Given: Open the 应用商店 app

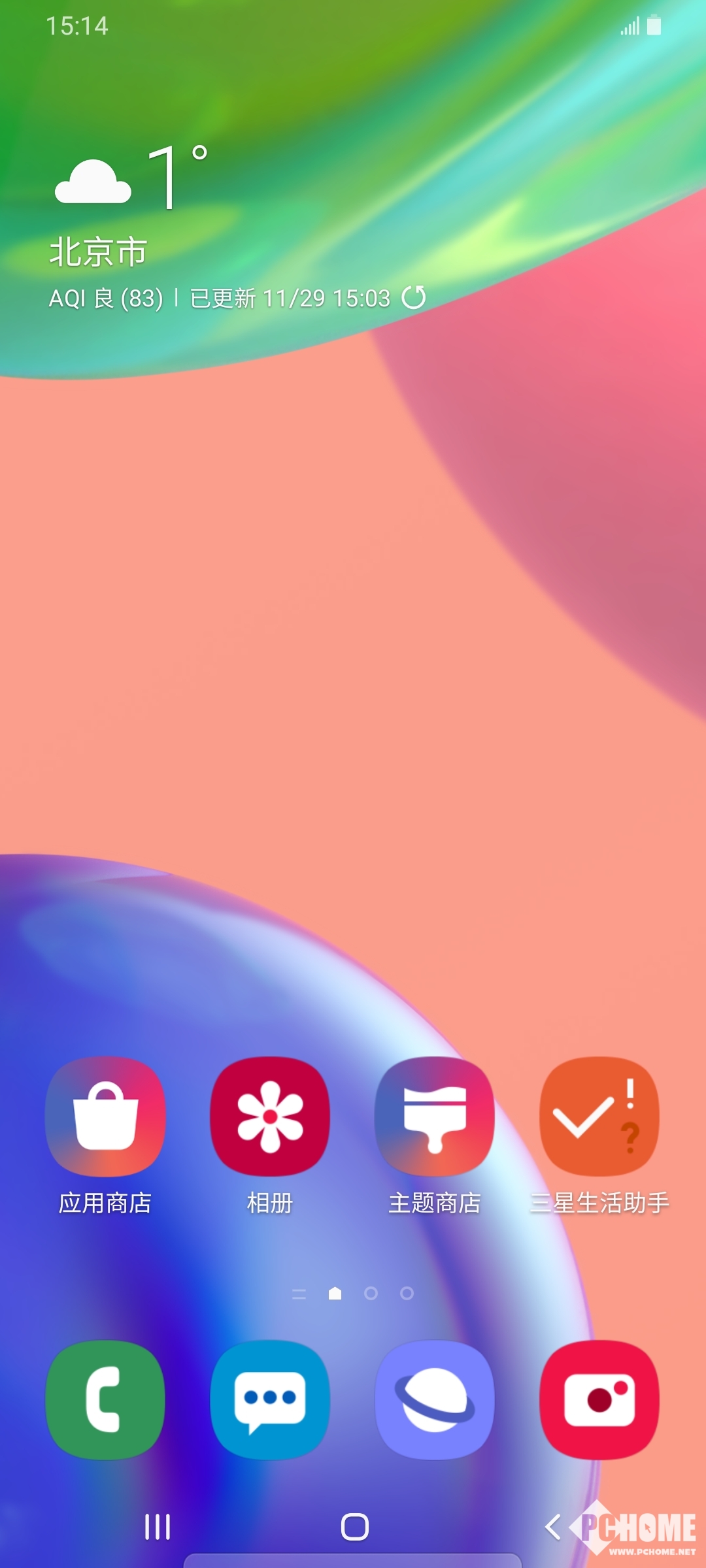Looking at the screenshot, I should 105,1117.
